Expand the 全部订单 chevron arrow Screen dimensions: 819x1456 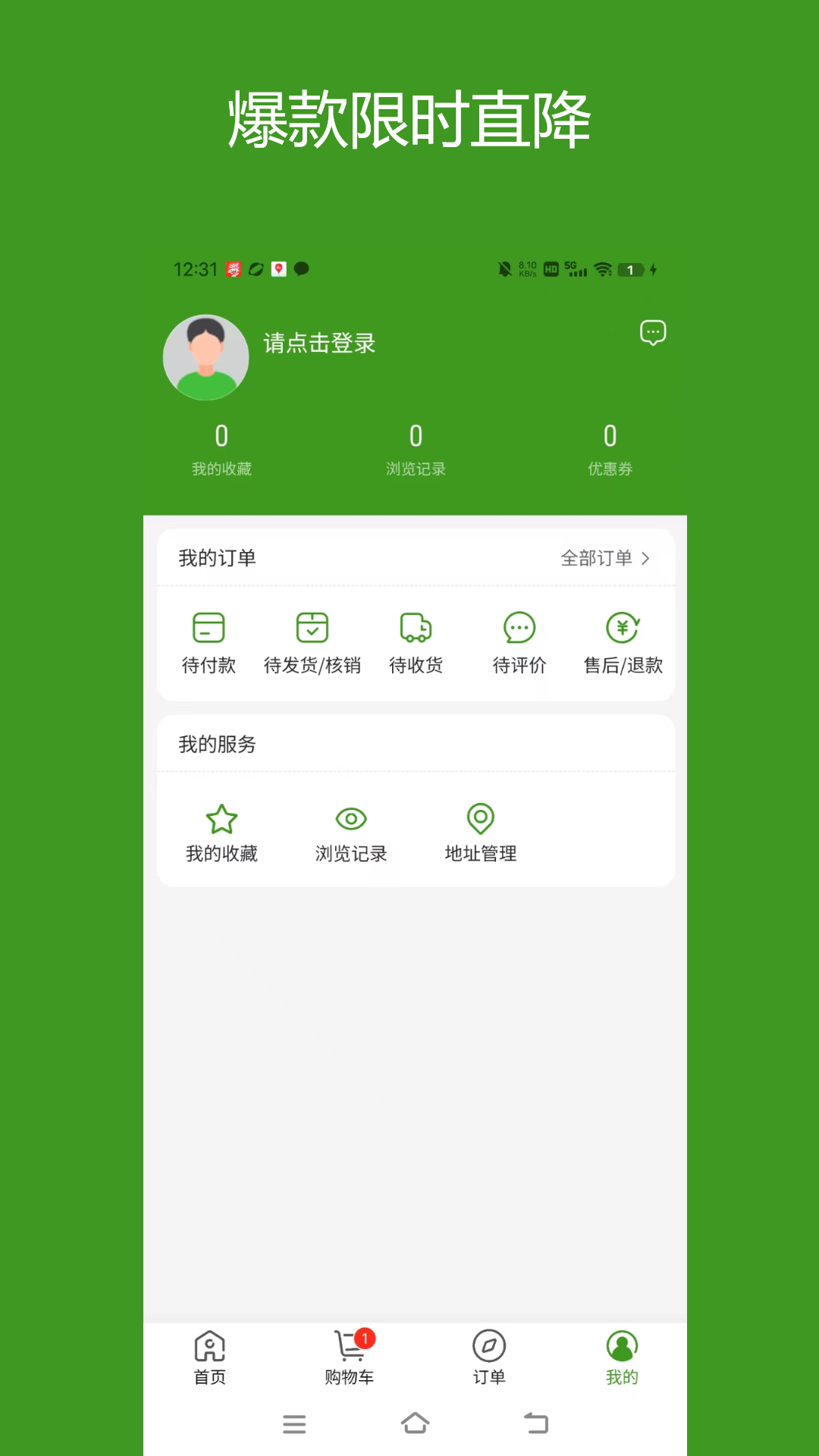(648, 558)
